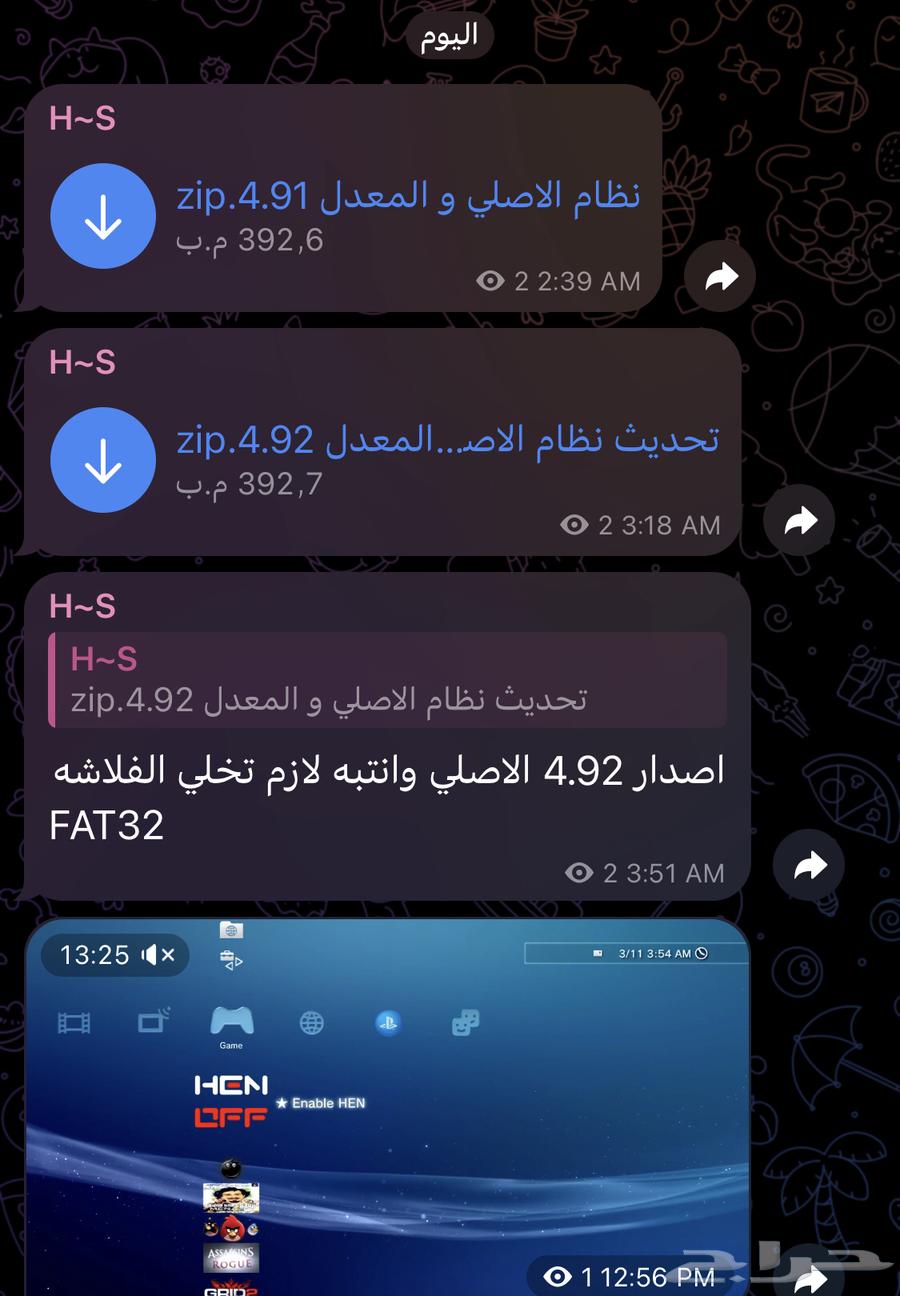Forward the zip.4.91 file message

click(720, 277)
